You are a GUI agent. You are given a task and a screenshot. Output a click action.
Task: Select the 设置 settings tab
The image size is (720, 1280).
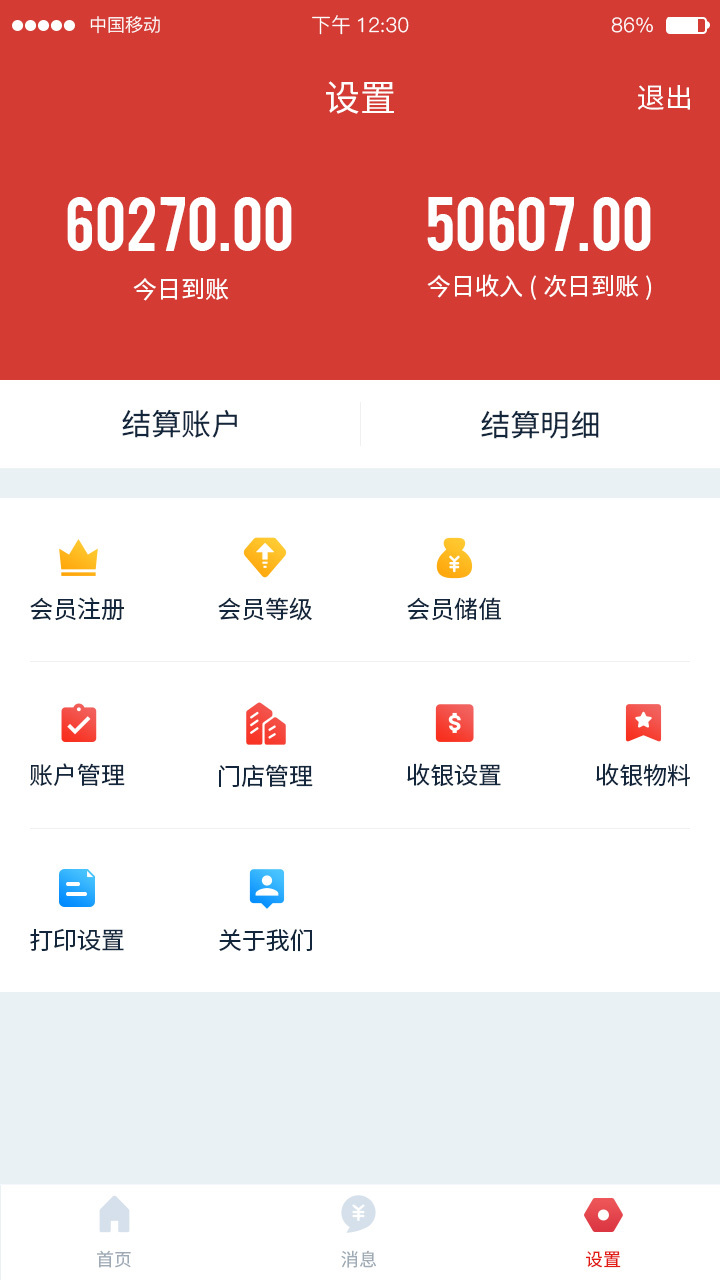pyautogui.click(x=603, y=1231)
